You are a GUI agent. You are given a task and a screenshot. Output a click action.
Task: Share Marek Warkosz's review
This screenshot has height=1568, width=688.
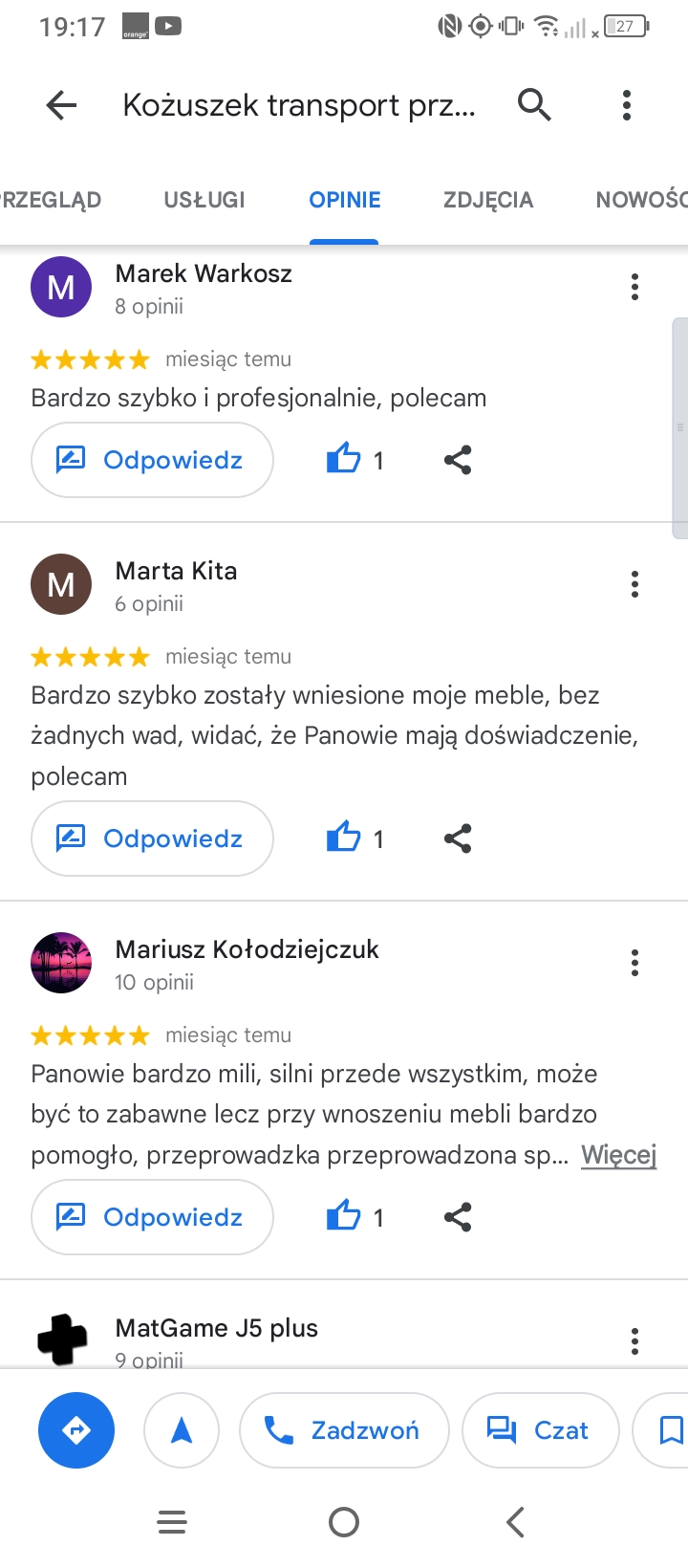pyautogui.click(x=458, y=460)
